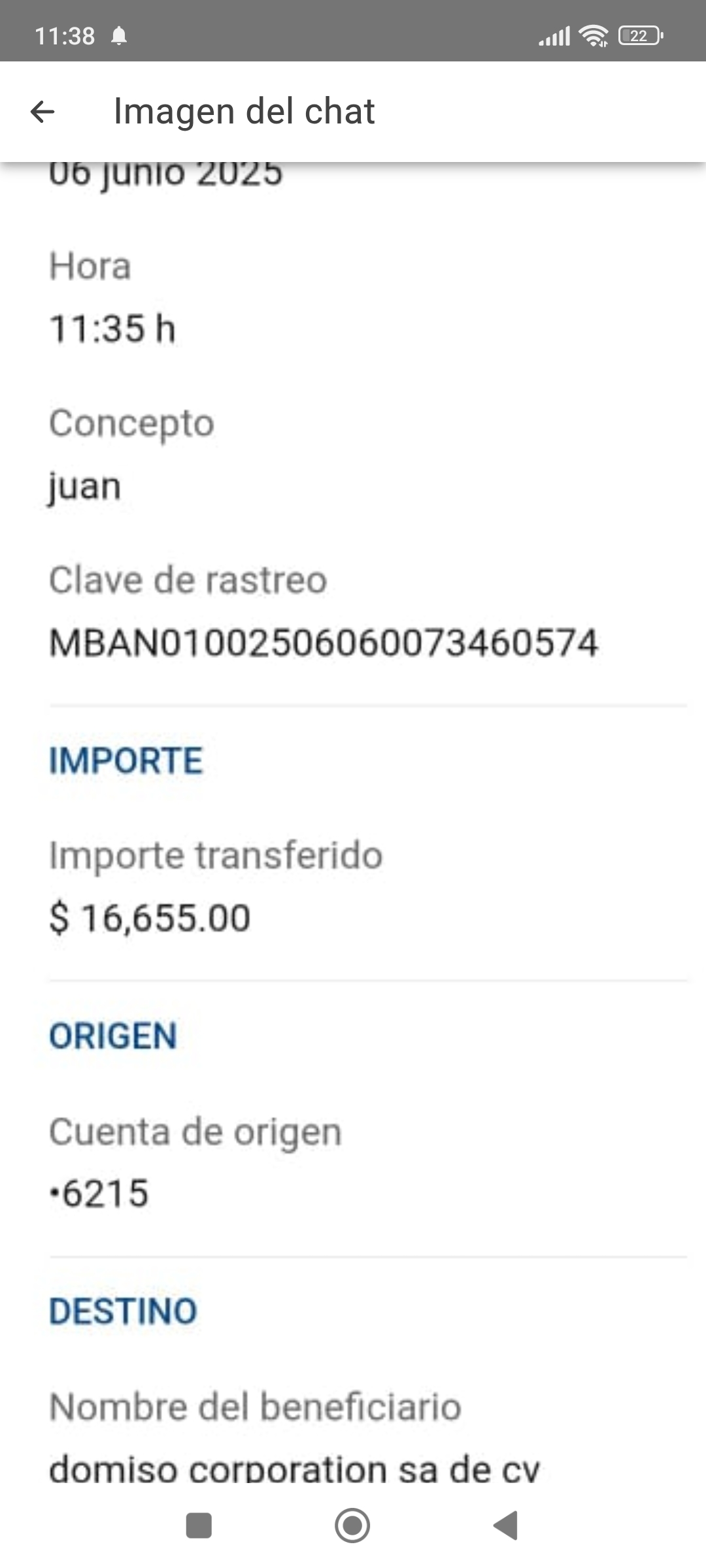Go back from Imagen del chat
Screen dimensions: 706x1568
click(x=42, y=112)
